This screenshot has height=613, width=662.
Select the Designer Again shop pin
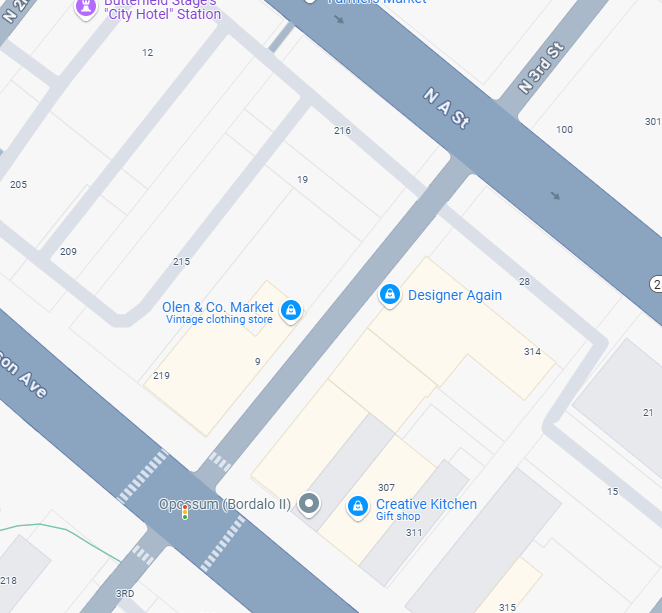click(x=390, y=294)
